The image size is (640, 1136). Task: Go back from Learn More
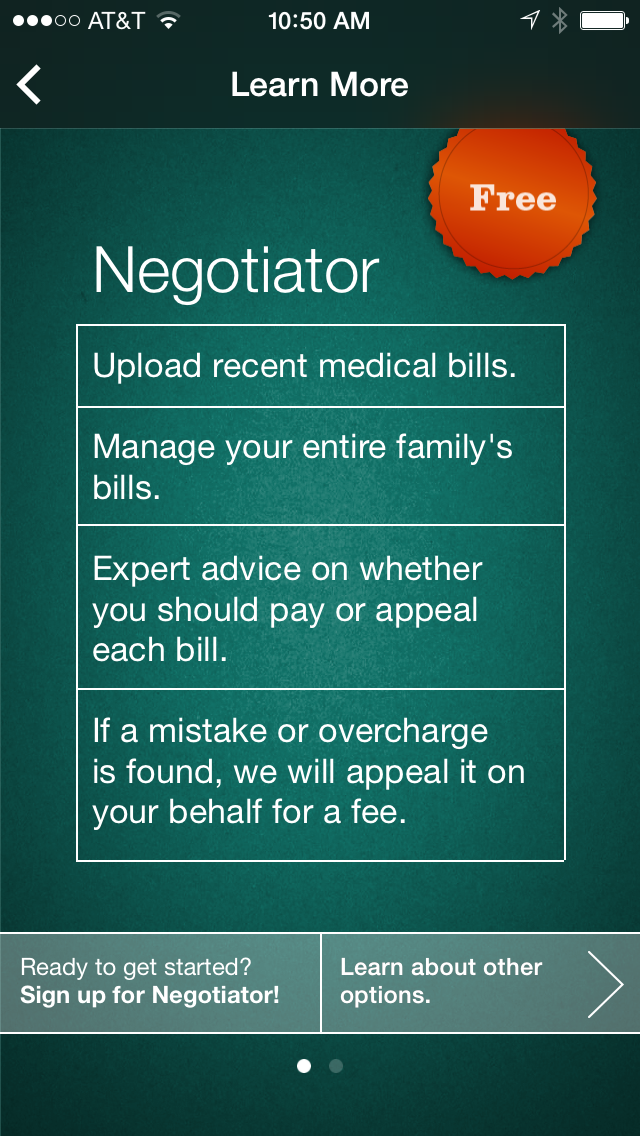(30, 85)
